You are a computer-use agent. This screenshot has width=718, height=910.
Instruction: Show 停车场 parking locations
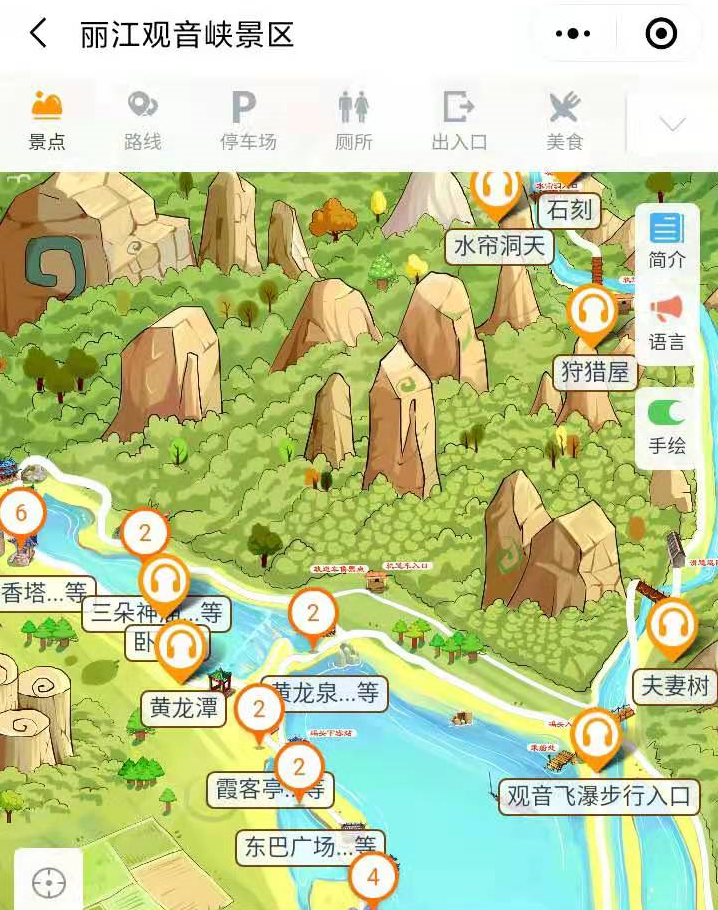[247, 120]
